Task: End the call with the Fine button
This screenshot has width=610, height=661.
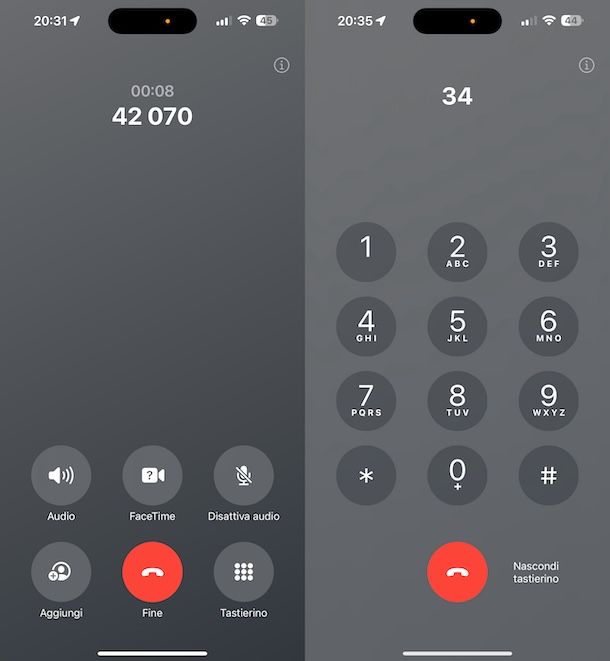Action: pyautogui.click(x=152, y=571)
